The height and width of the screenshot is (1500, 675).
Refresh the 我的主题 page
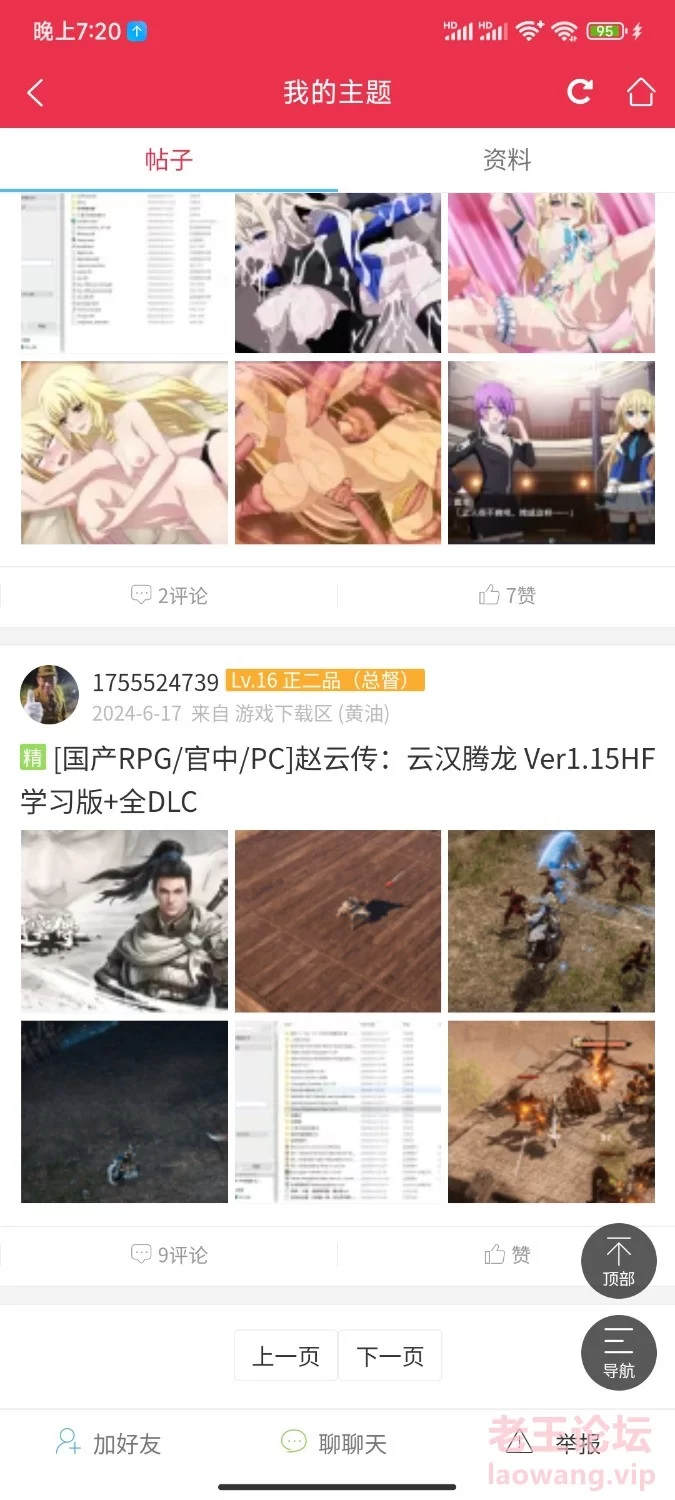click(580, 92)
